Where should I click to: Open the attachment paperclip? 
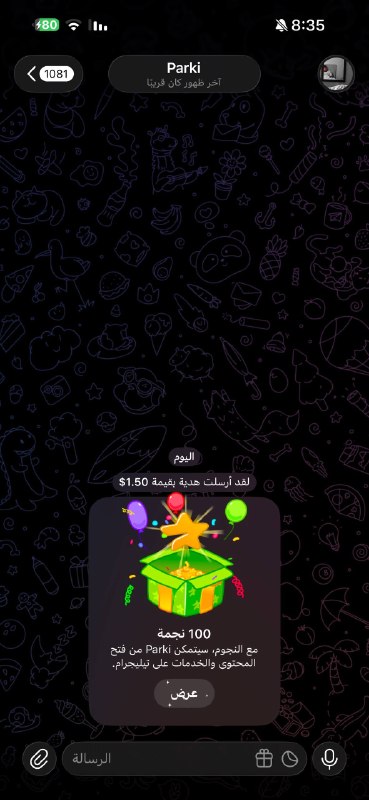click(x=39, y=759)
